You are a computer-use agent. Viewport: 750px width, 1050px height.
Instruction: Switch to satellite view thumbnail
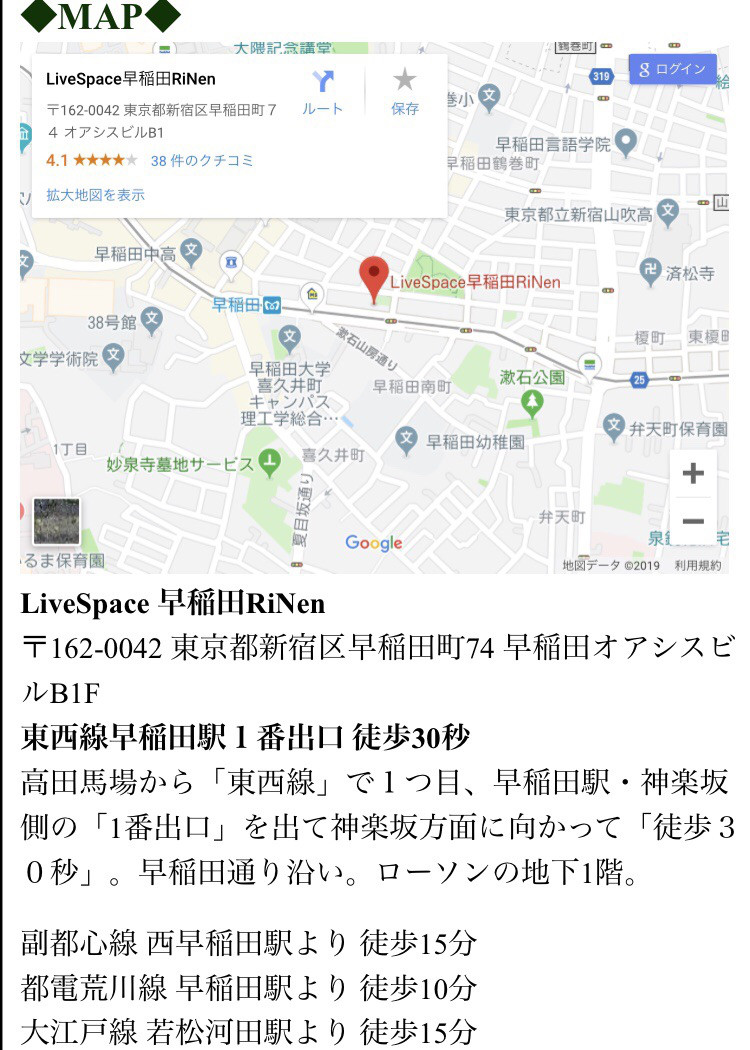(56, 521)
